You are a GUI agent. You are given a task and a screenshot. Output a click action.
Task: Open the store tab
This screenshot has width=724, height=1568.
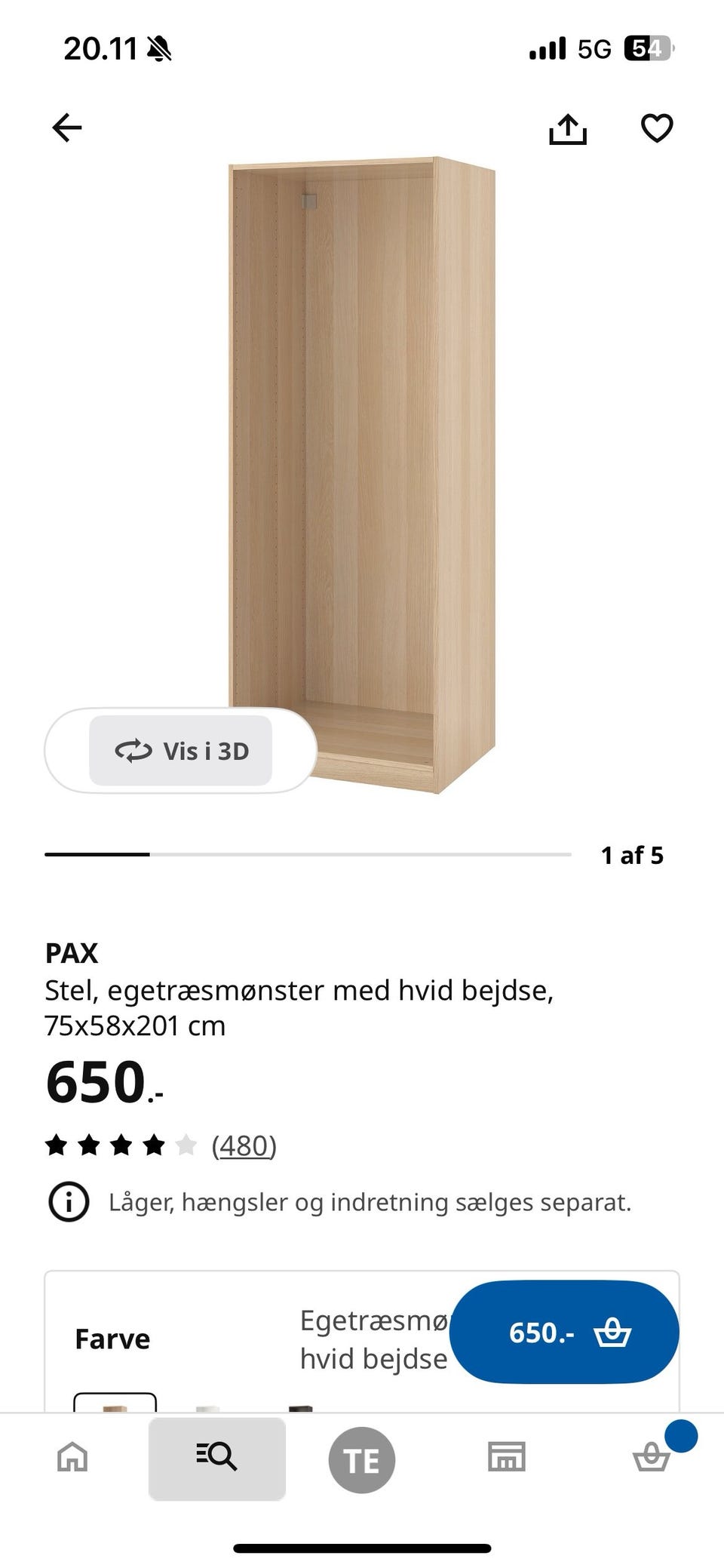pyautogui.click(x=507, y=1456)
